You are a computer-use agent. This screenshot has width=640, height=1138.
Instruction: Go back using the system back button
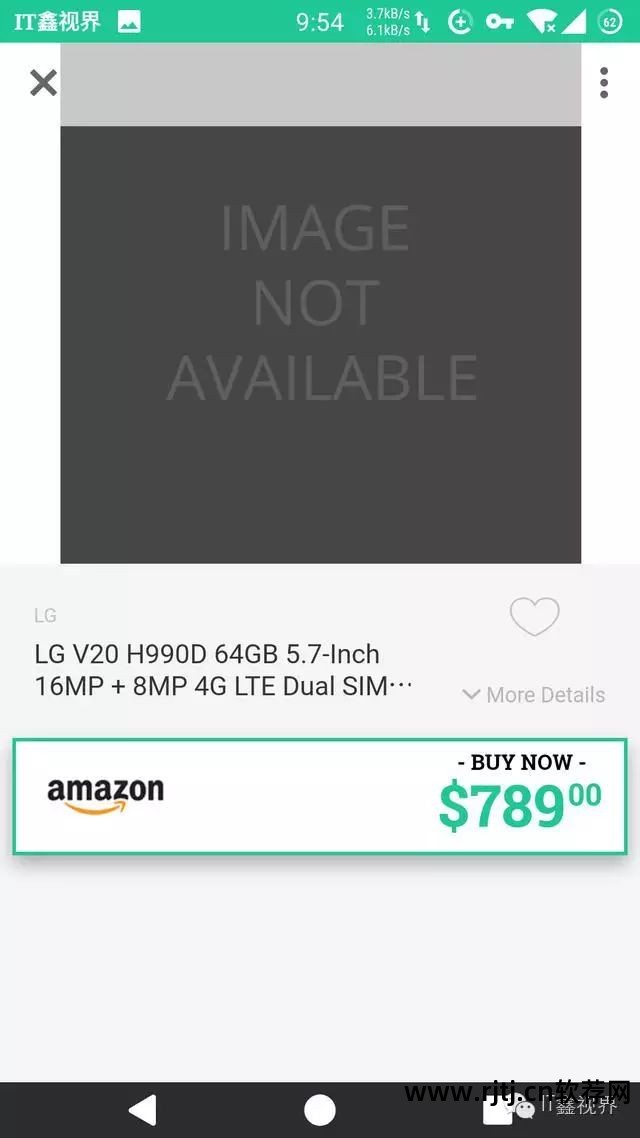[143, 1109]
